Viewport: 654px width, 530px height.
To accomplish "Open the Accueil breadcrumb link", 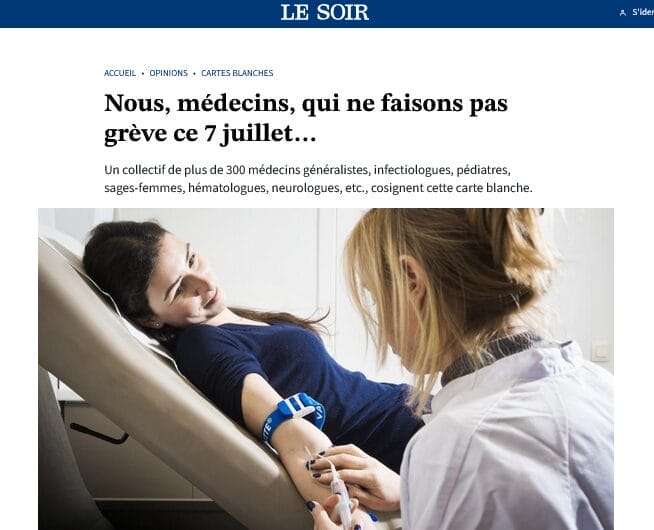I will pyautogui.click(x=120, y=73).
